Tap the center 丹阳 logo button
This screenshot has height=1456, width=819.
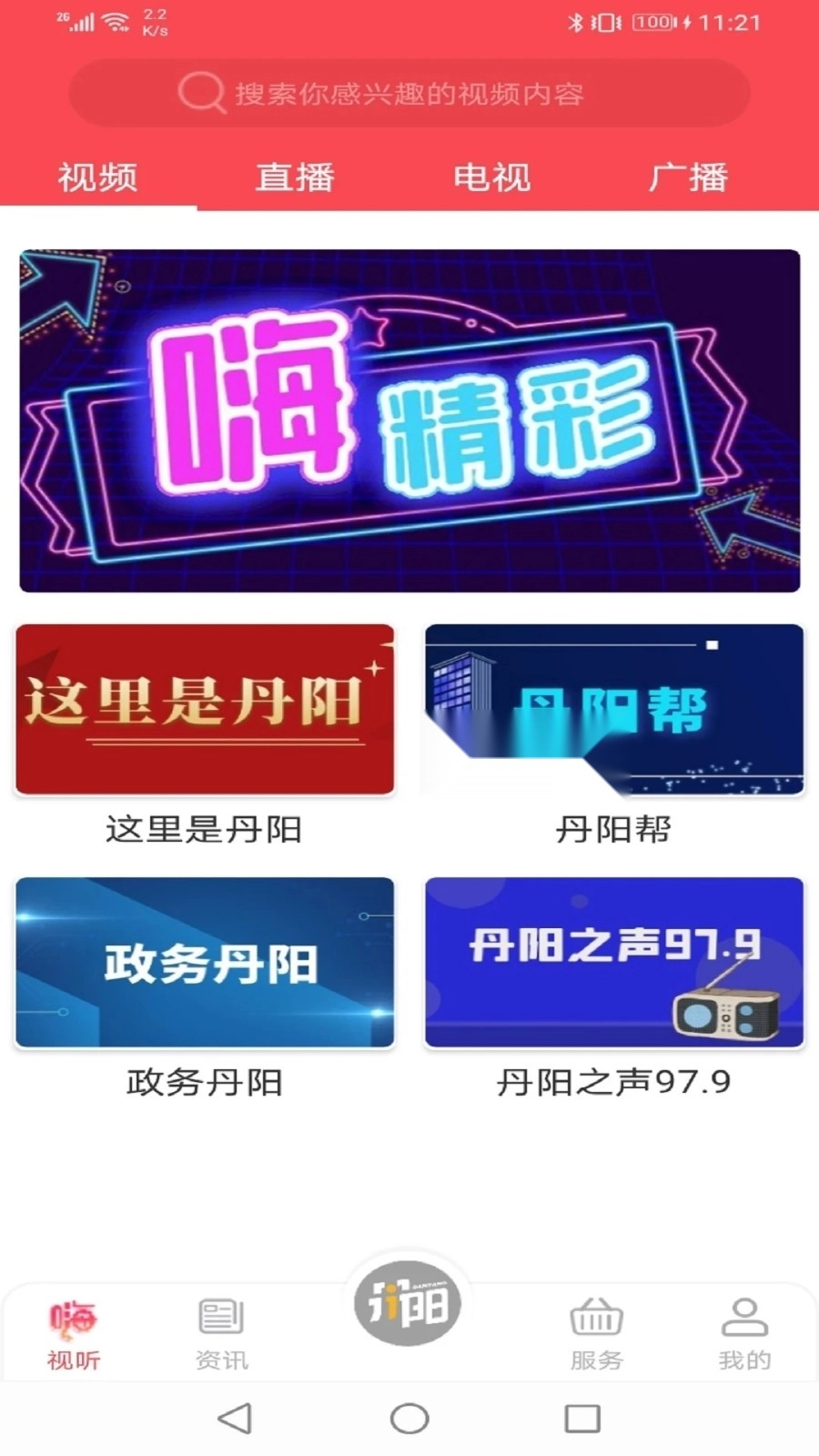click(x=408, y=1305)
